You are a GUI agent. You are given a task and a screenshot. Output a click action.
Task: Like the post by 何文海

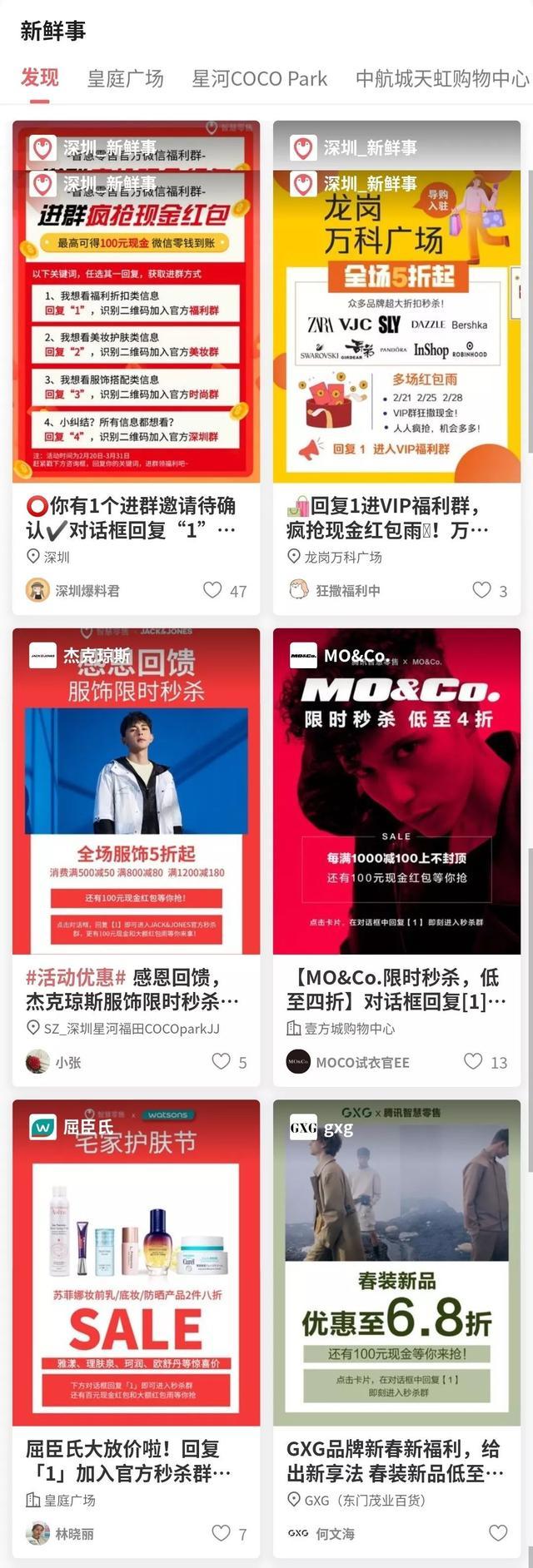pos(498,1532)
